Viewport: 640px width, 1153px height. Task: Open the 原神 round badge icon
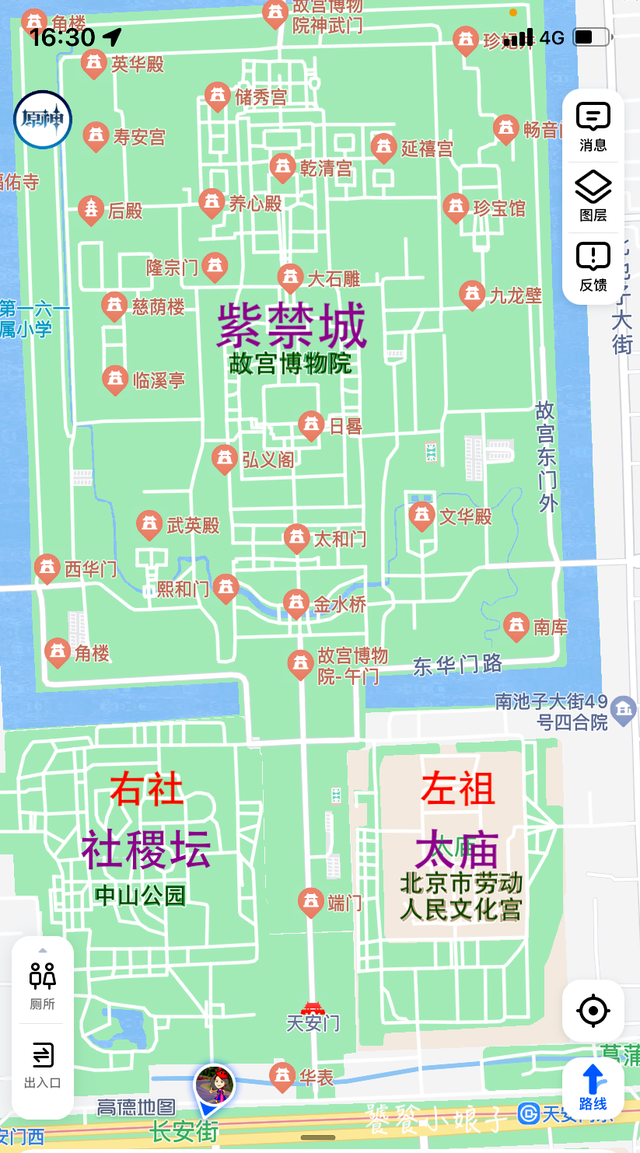coord(43,120)
